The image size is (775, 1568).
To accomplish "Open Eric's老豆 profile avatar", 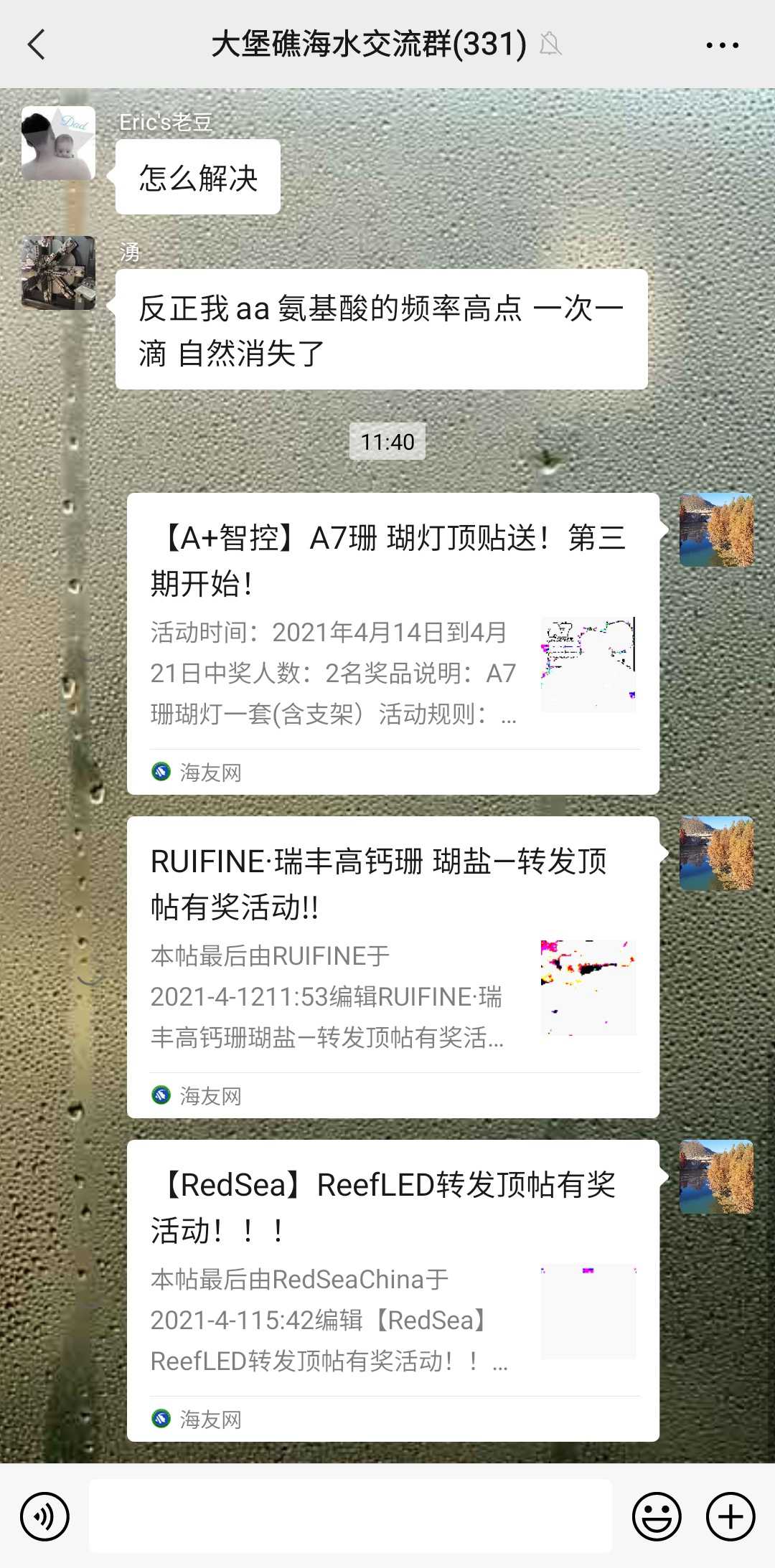I will [x=58, y=143].
